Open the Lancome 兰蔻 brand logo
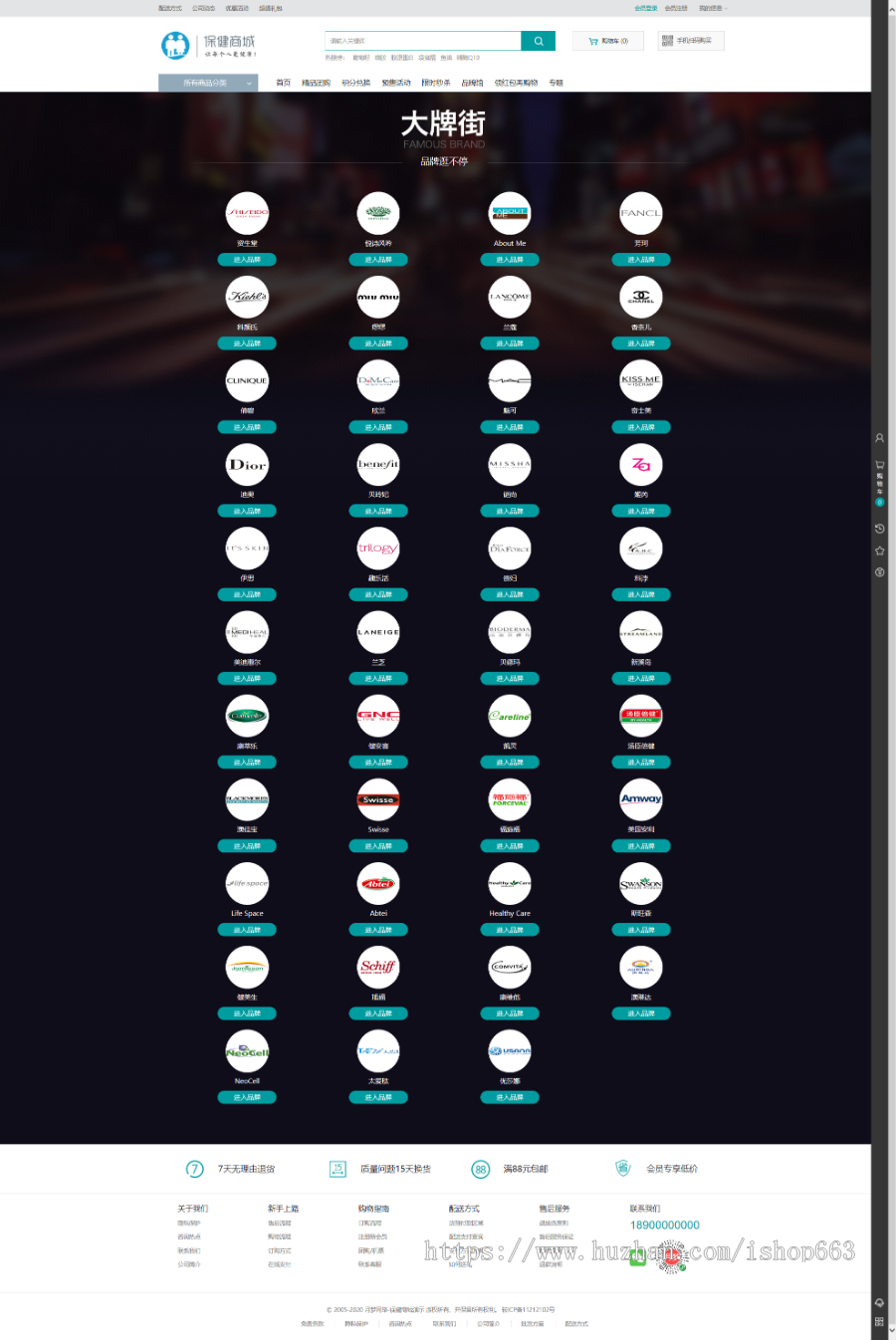The image size is (896, 1340). (x=510, y=297)
